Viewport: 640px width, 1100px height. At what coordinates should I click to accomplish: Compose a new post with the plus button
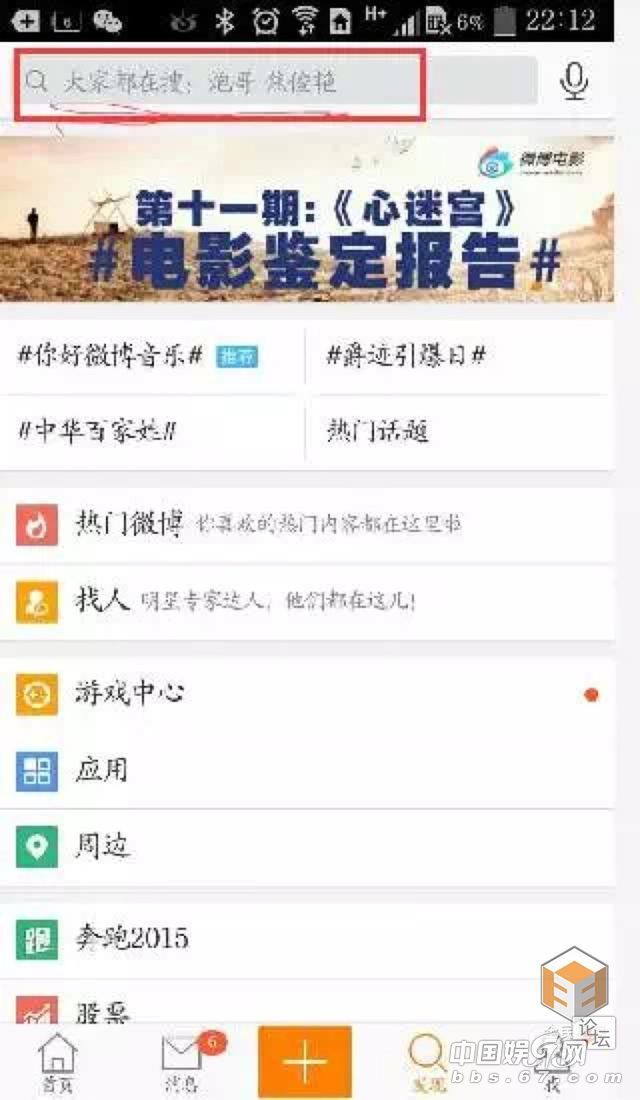[x=305, y=1061]
